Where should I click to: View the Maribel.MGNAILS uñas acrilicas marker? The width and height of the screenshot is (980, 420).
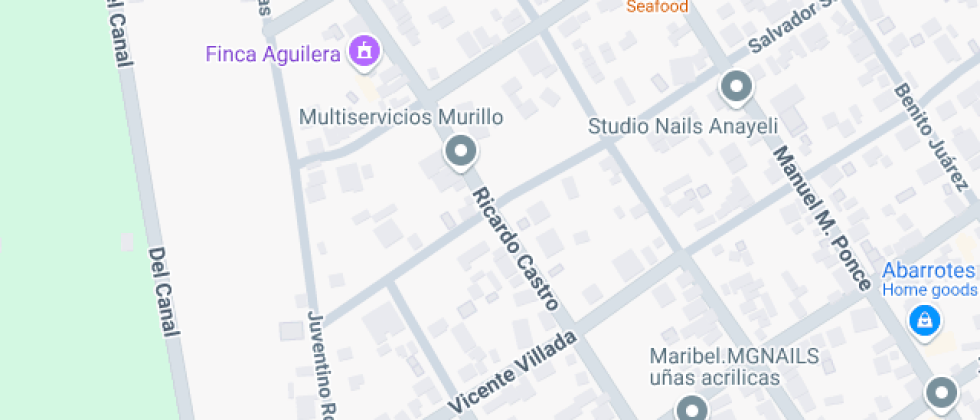coord(691,407)
